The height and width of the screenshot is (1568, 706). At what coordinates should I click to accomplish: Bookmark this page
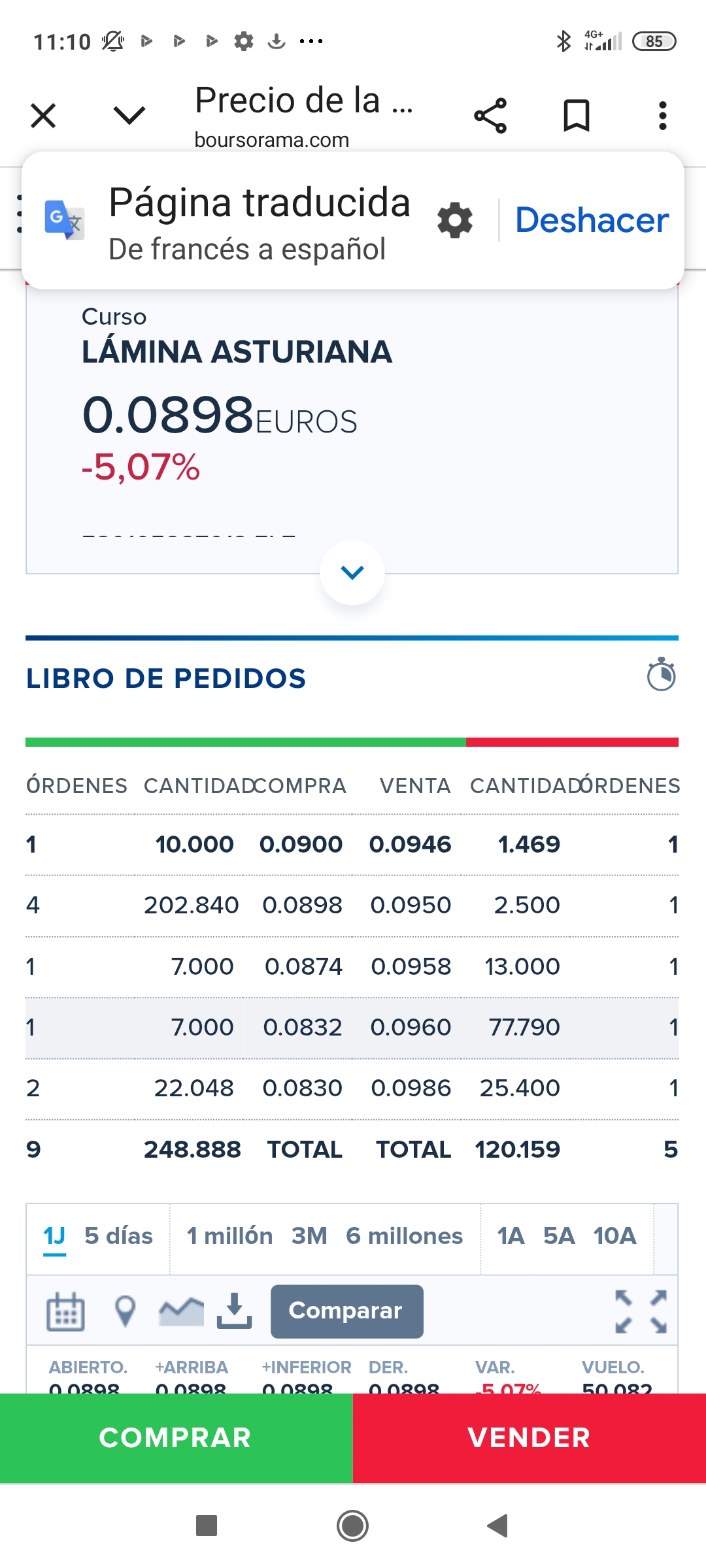[x=577, y=116]
